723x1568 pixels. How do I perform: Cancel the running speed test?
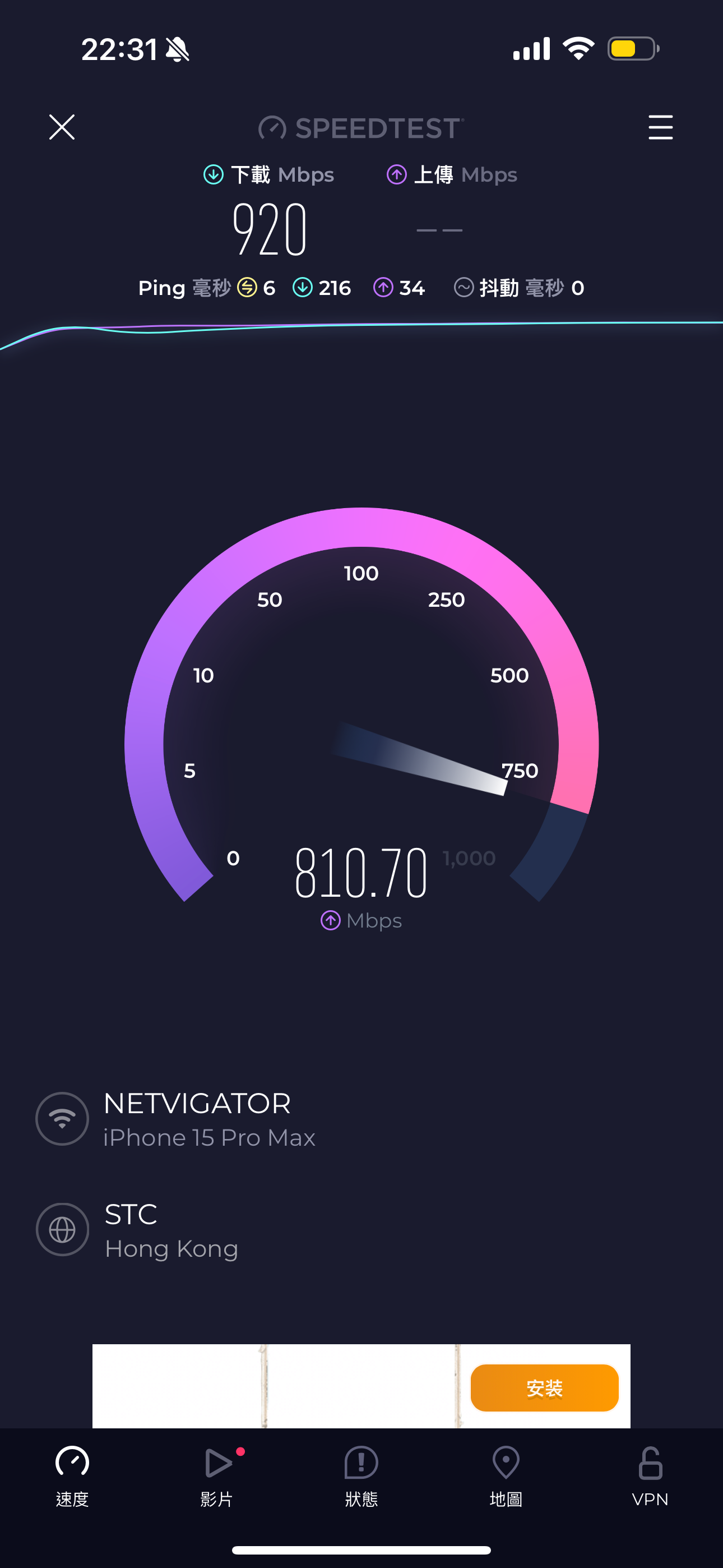(62, 127)
